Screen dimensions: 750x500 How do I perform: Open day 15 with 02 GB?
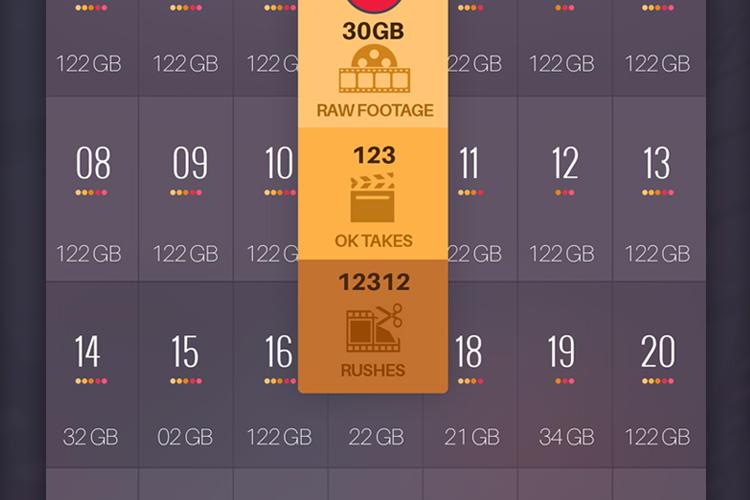click(x=186, y=375)
